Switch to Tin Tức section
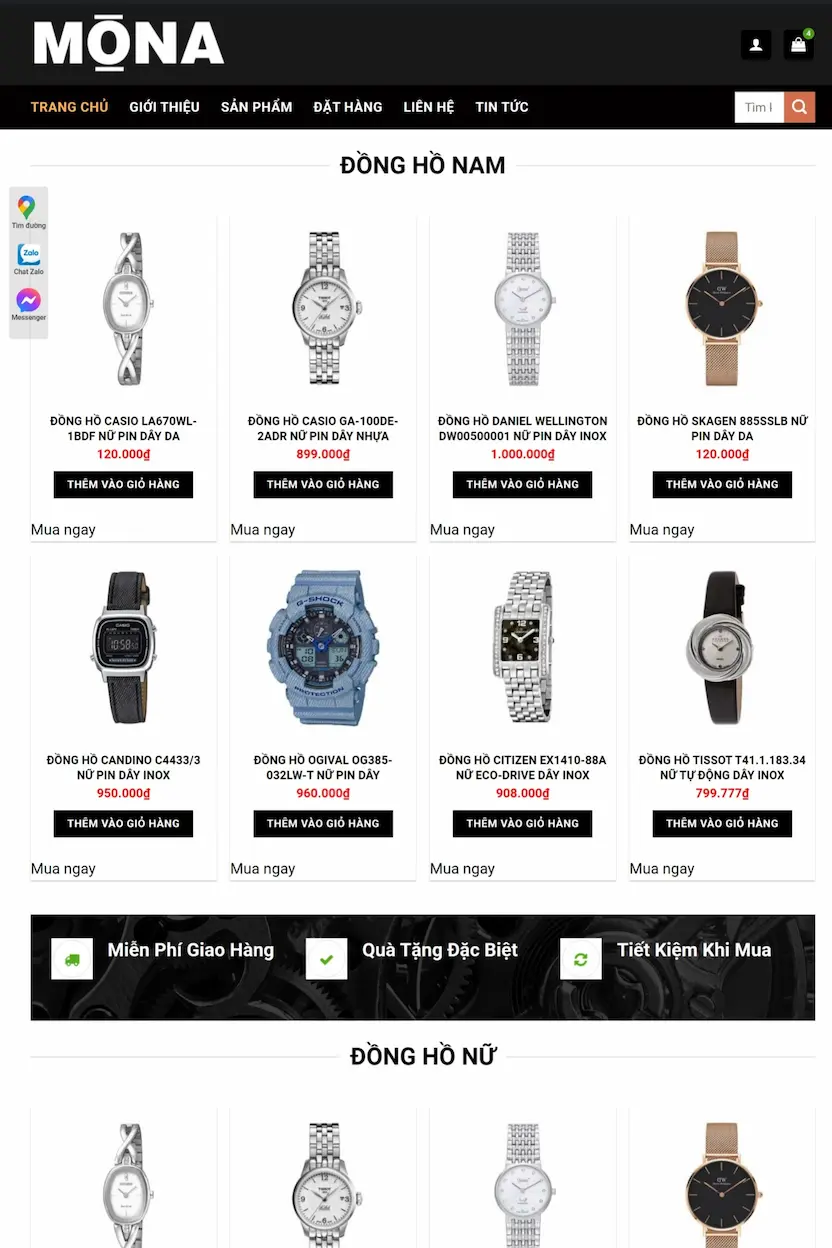This screenshot has height=1248, width=832. point(501,107)
